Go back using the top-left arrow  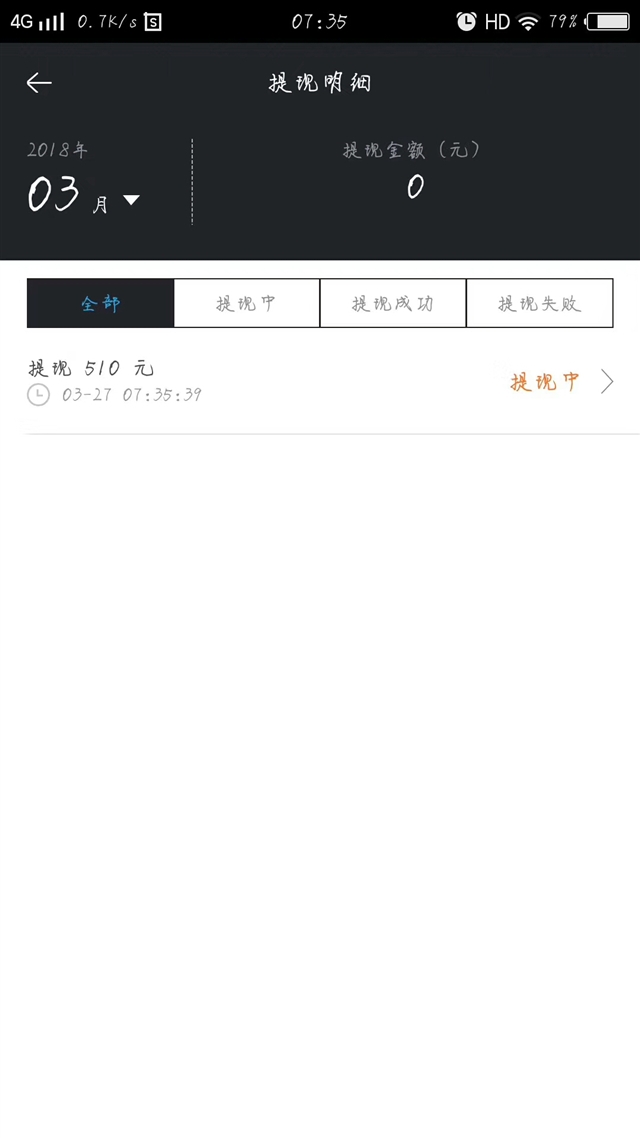[x=39, y=83]
